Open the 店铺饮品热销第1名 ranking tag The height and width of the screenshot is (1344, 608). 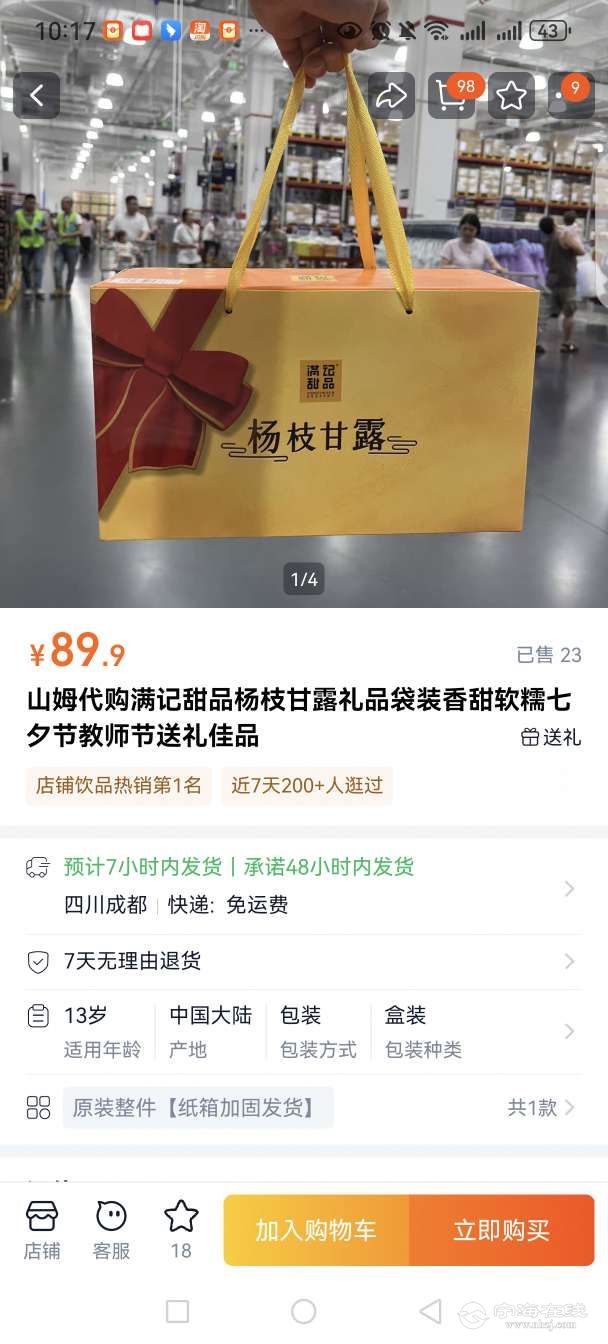[119, 785]
